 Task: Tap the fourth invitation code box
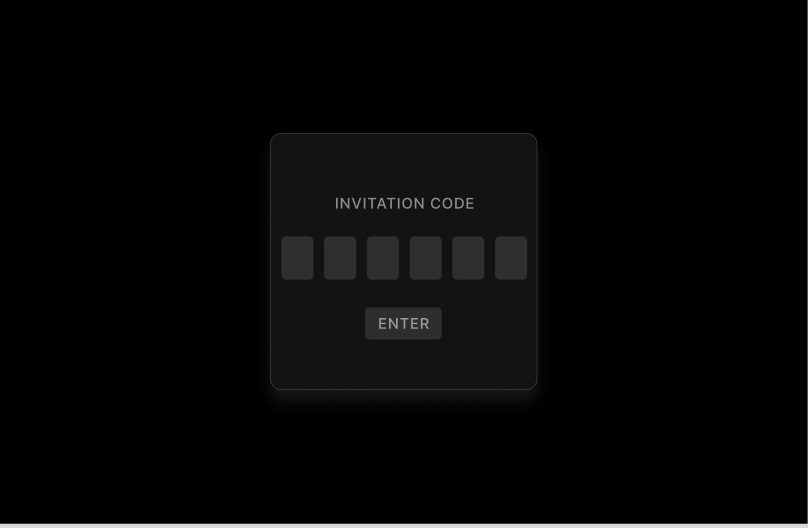click(425, 258)
